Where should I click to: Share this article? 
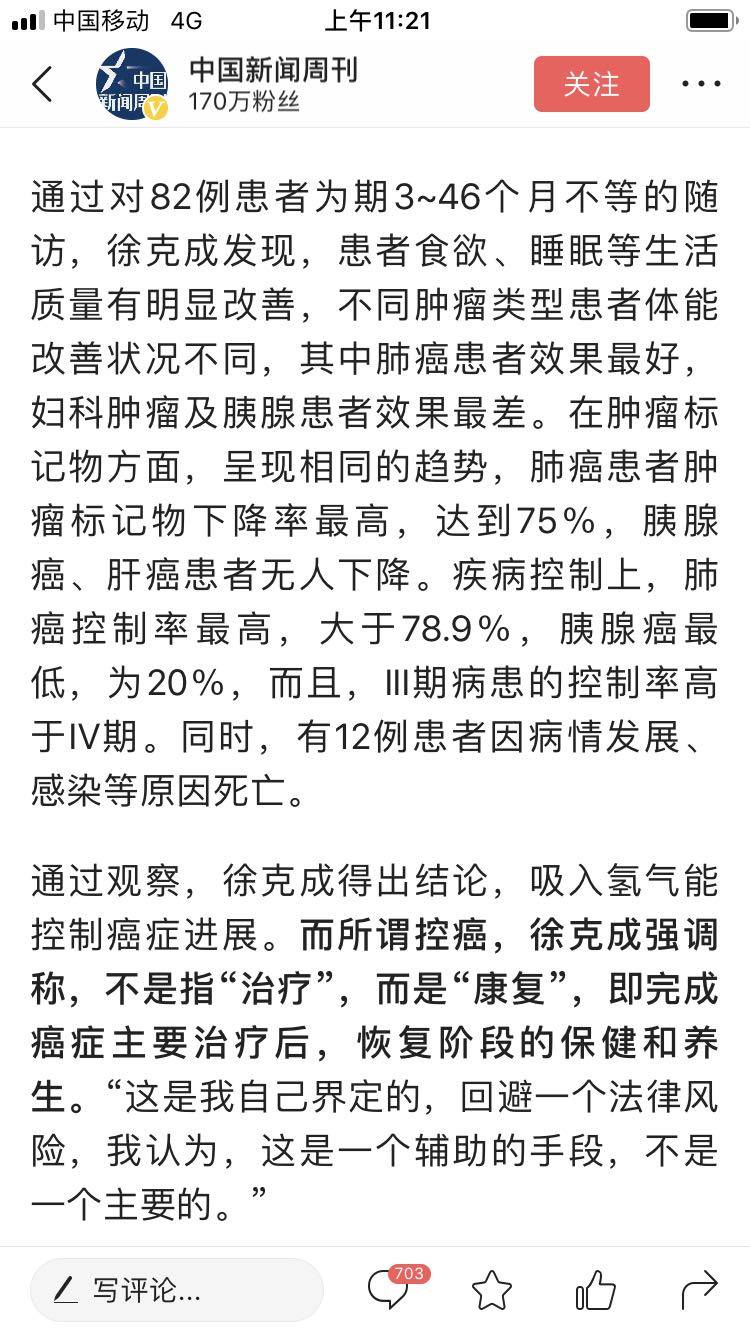(x=699, y=1289)
